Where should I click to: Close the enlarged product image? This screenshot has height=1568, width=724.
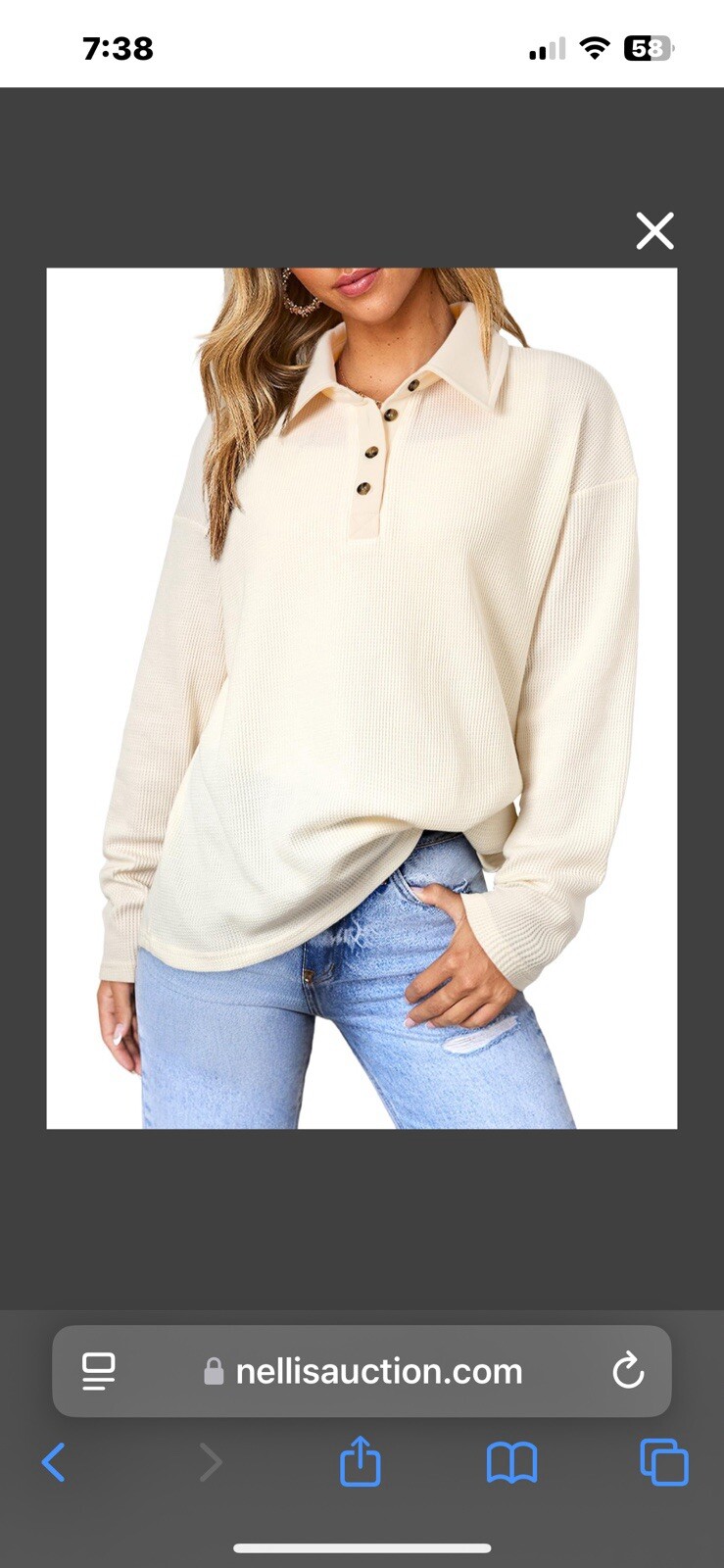[x=654, y=231]
